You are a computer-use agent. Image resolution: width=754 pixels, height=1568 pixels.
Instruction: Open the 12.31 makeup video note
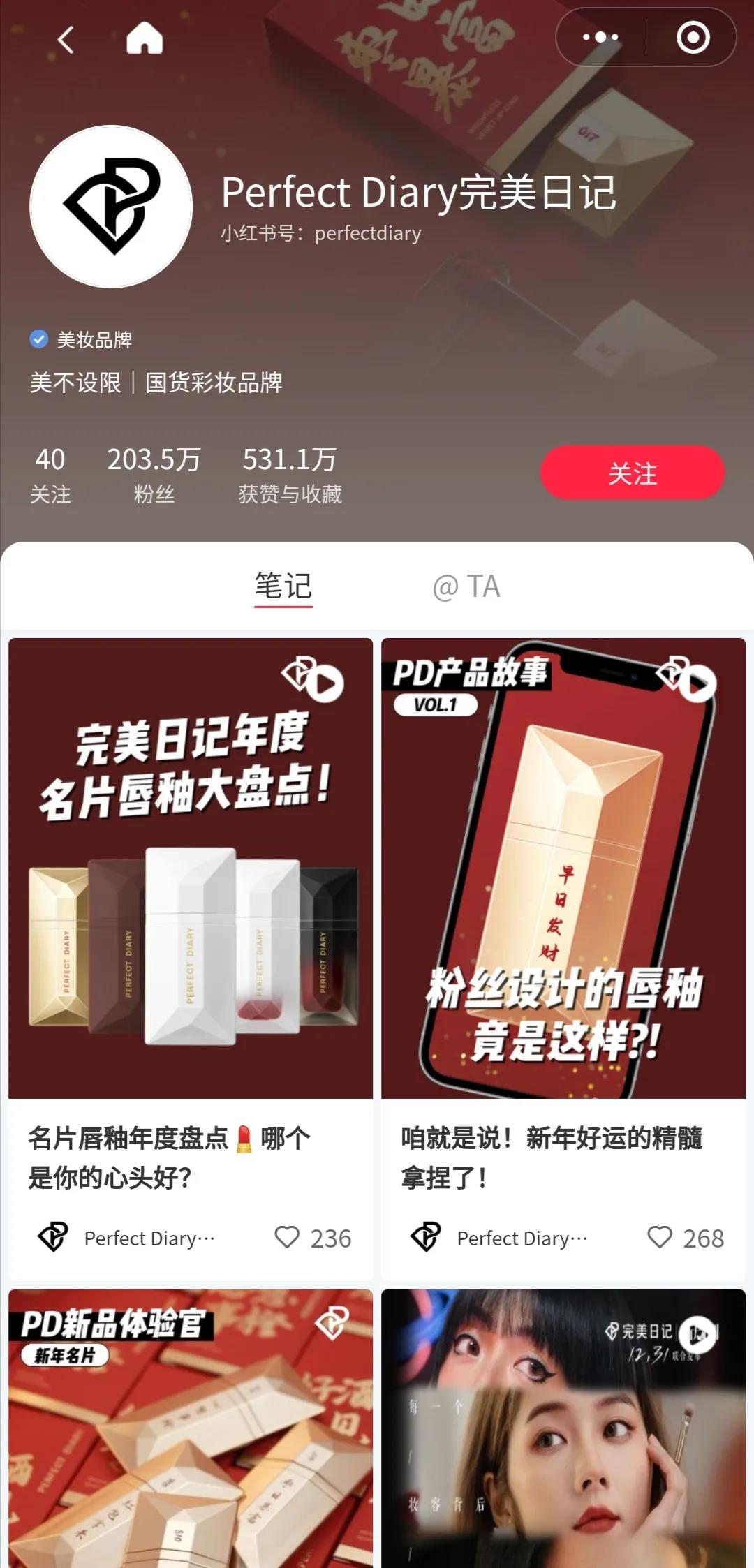[563, 1431]
